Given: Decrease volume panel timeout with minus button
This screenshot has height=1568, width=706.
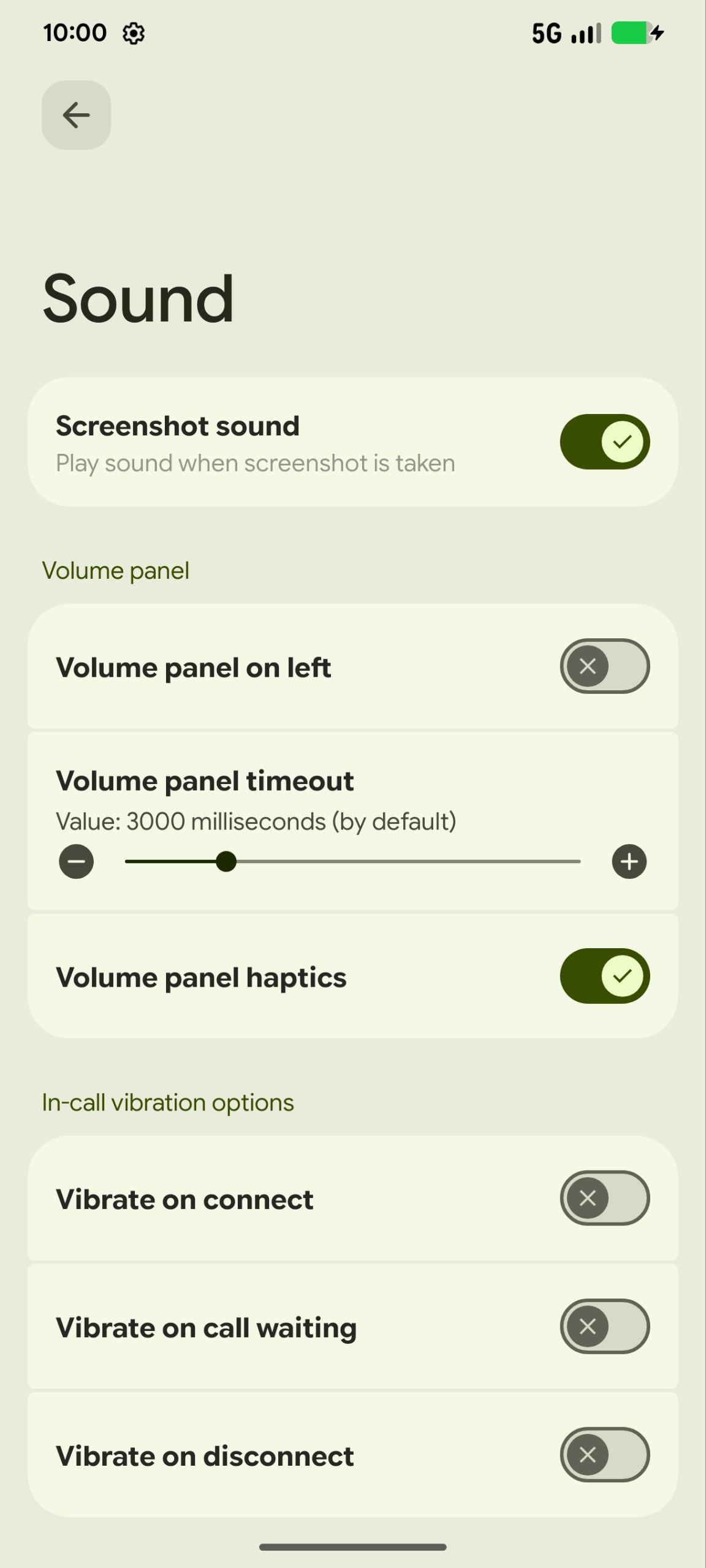Looking at the screenshot, I should (77, 862).
